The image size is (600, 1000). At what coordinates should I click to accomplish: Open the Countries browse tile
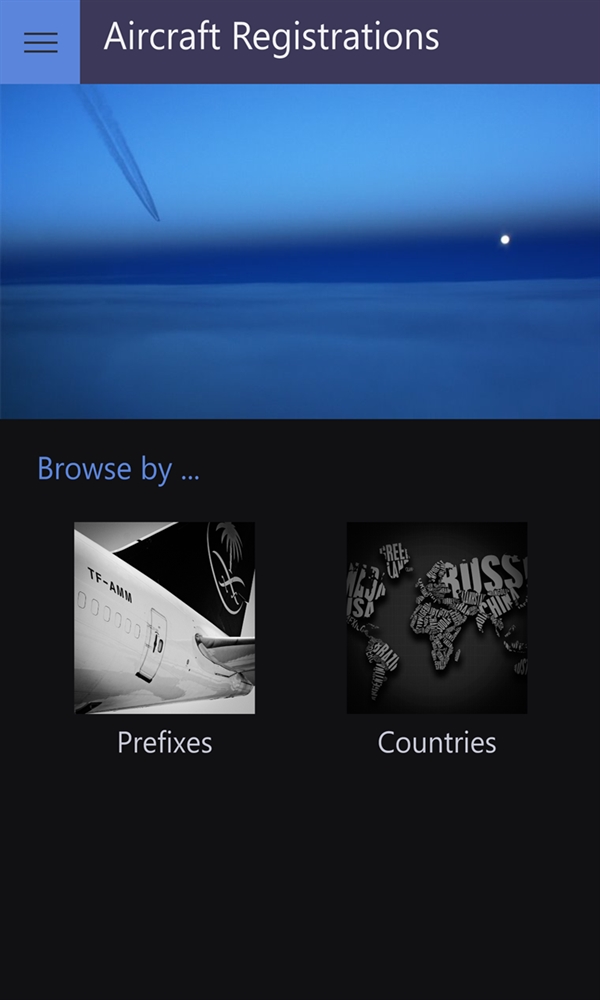437,618
